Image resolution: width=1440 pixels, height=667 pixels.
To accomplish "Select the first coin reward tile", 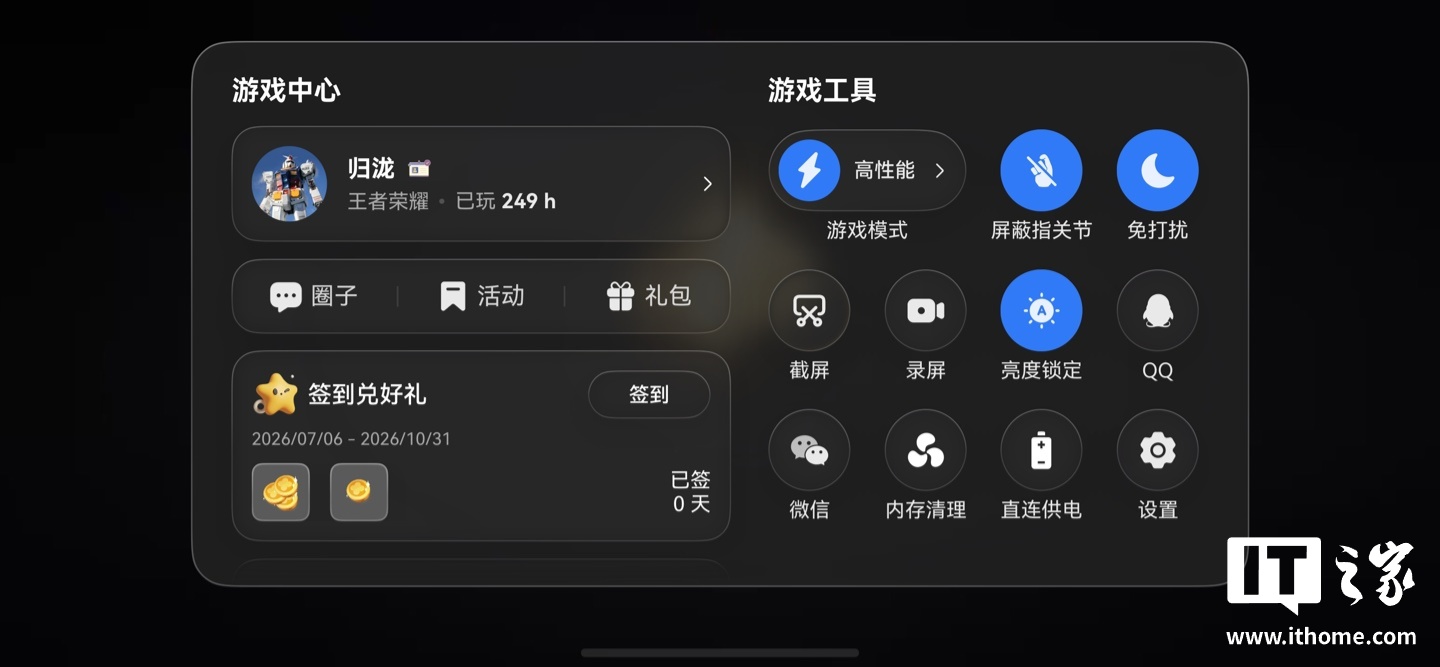I will point(281,492).
